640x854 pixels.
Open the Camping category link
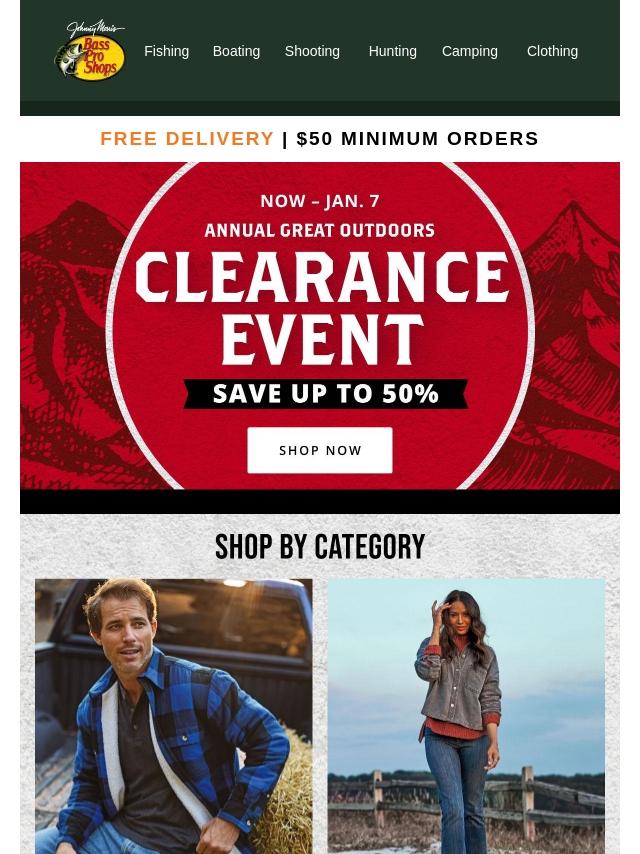pyautogui.click(x=469, y=51)
